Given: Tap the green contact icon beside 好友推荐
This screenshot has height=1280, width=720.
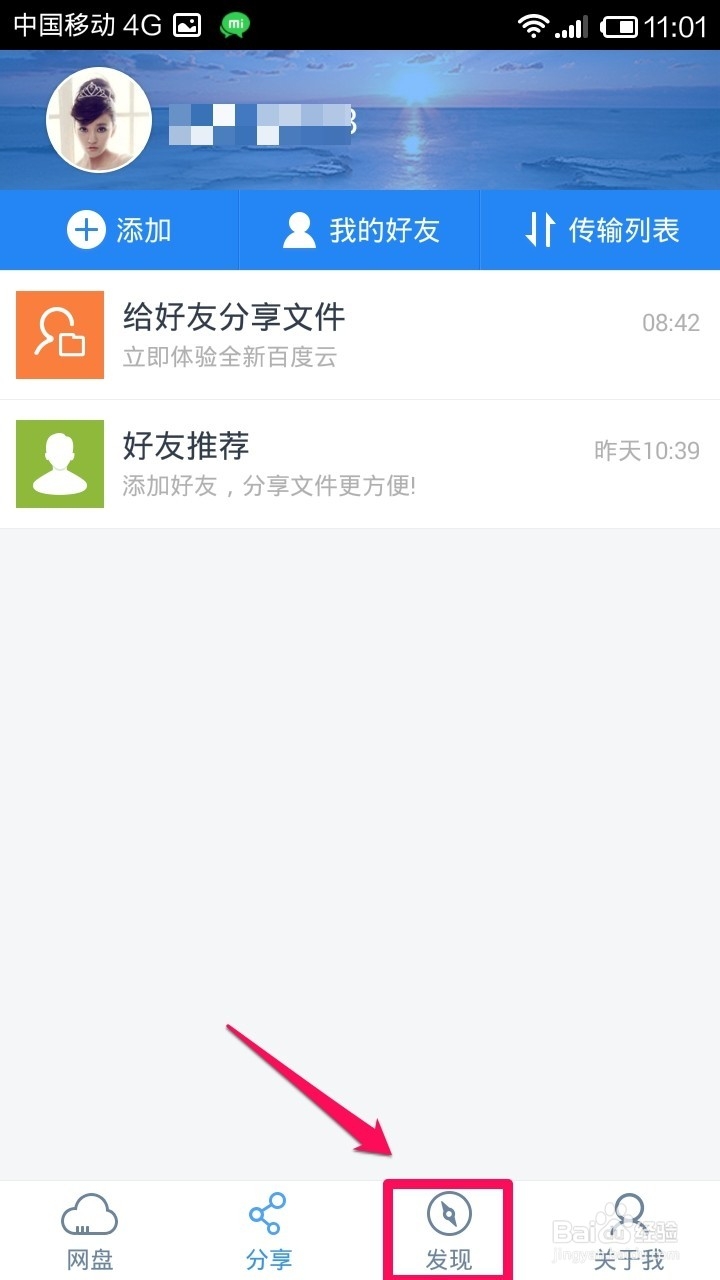Looking at the screenshot, I should pyautogui.click(x=59, y=463).
